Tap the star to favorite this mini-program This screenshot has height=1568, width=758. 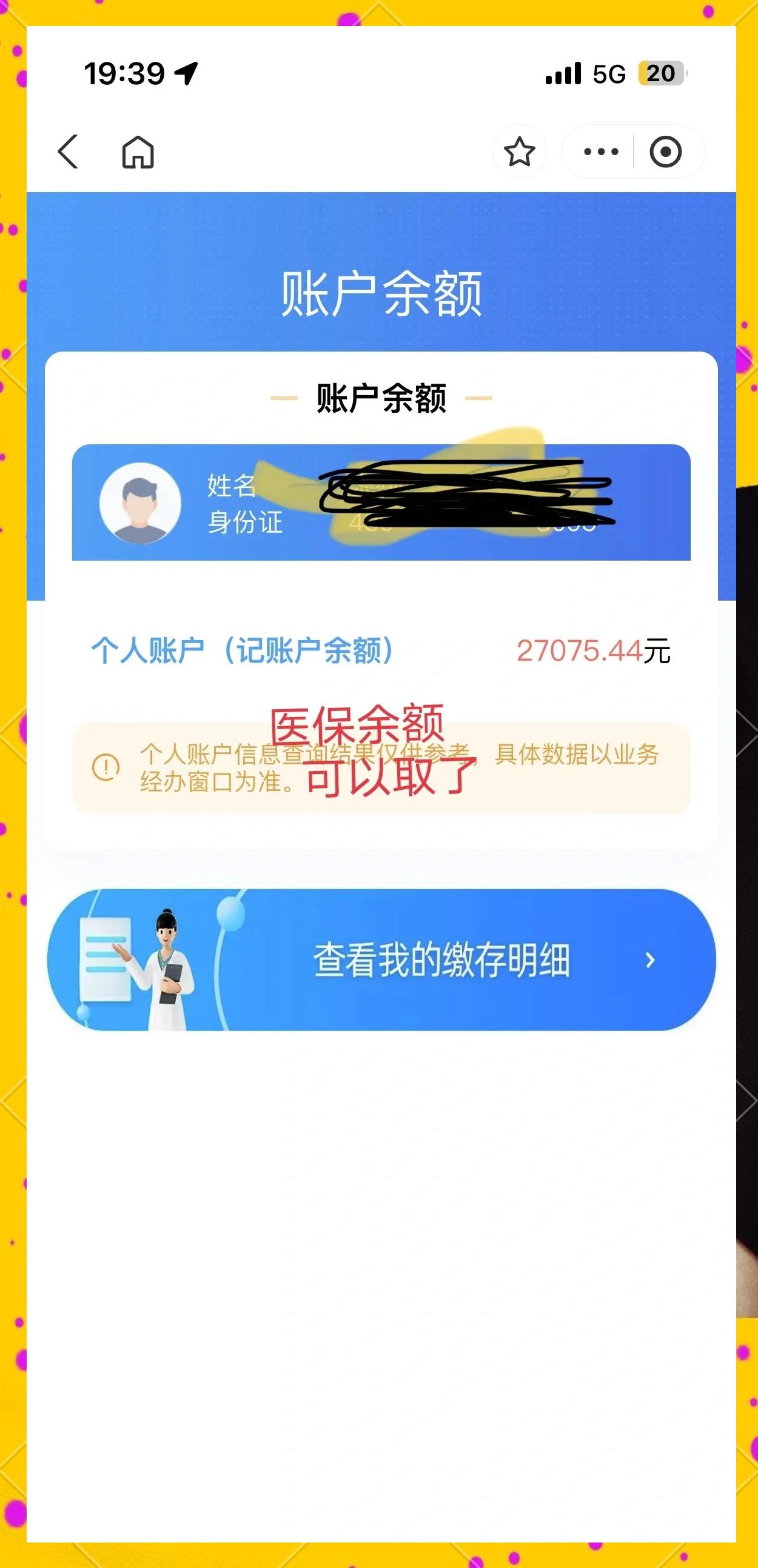coord(520,153)
